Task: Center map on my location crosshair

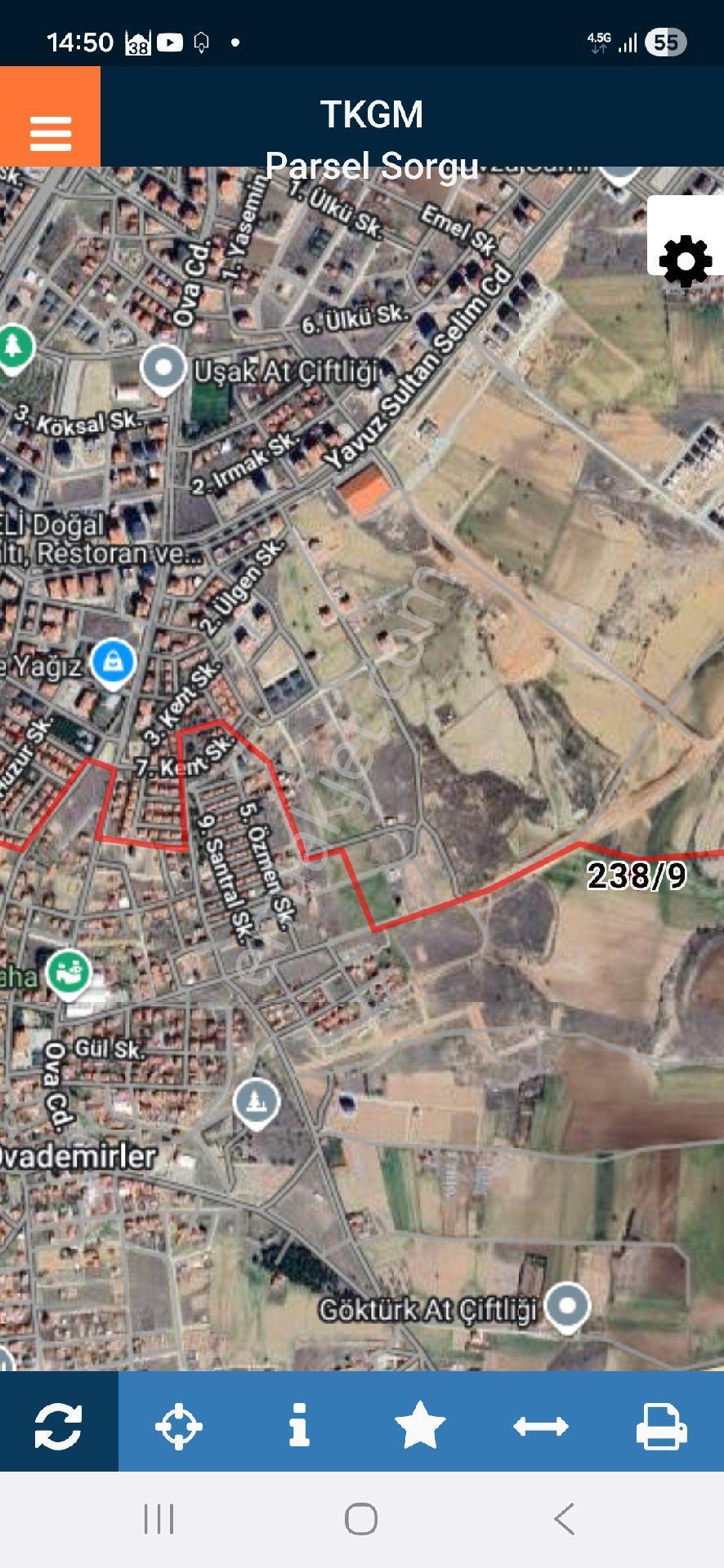Action: pyautogui.click(x=179, y=1426)
